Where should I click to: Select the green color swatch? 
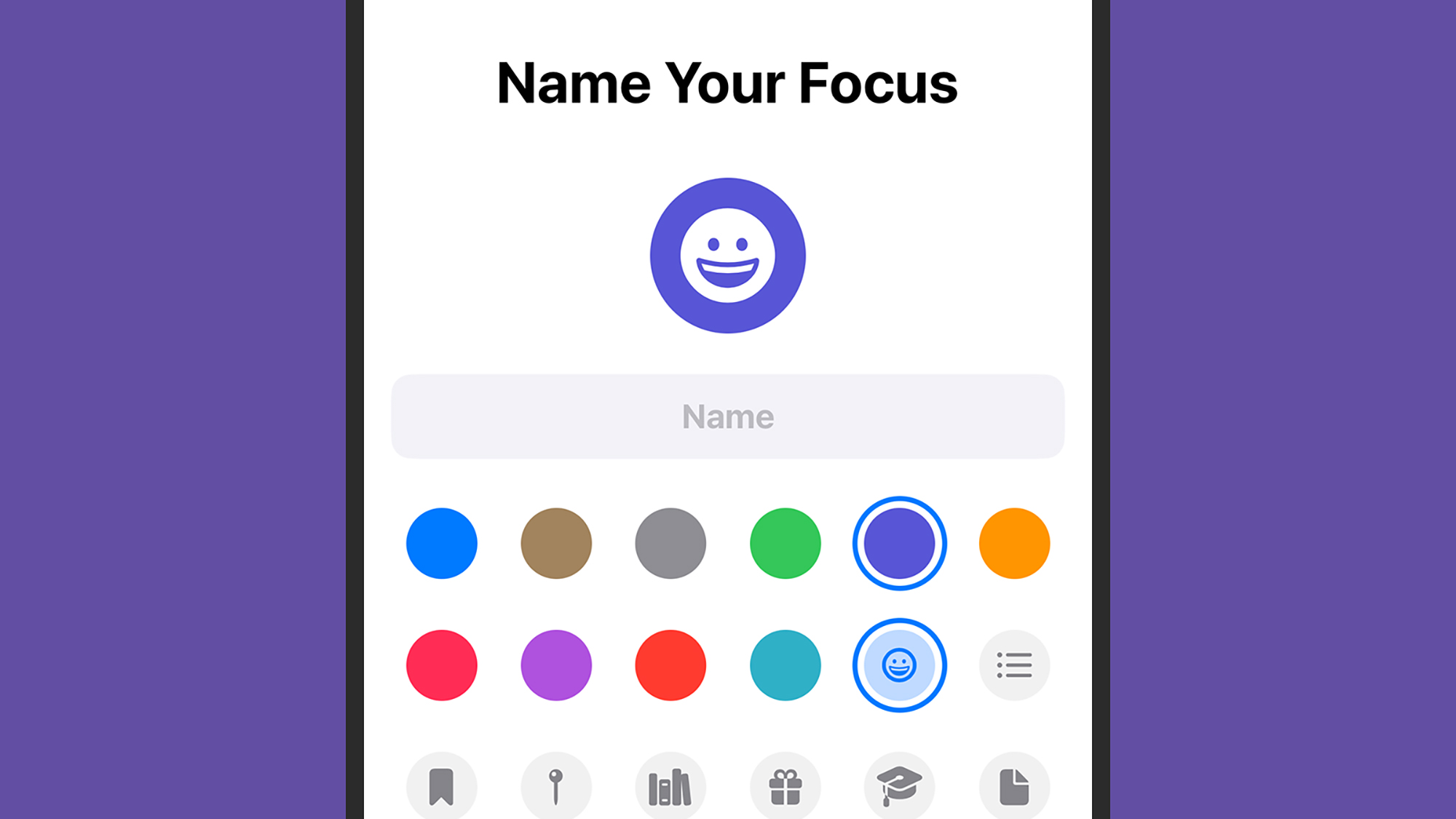pos(785,543)
